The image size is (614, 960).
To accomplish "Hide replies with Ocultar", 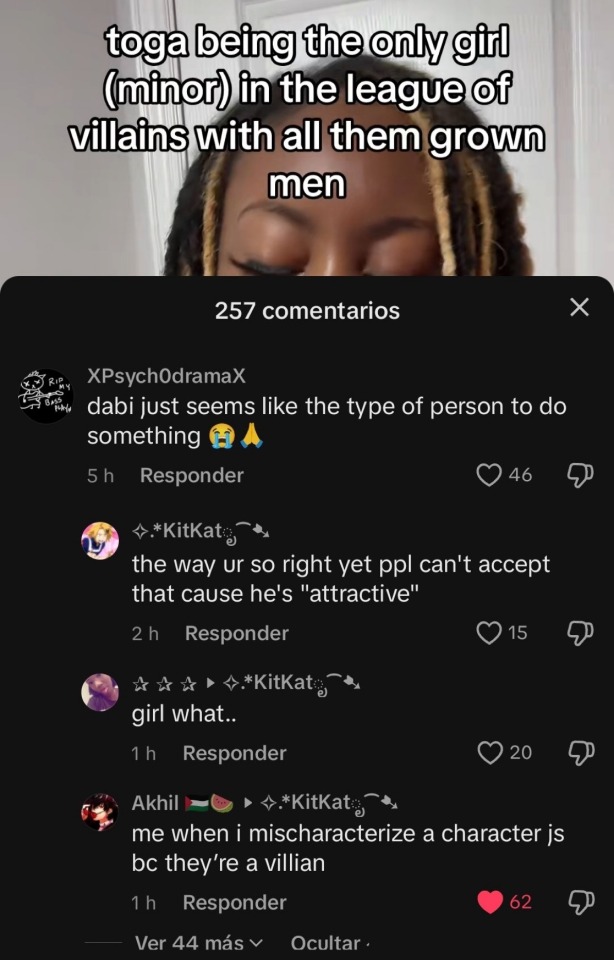I will (326, 943).
